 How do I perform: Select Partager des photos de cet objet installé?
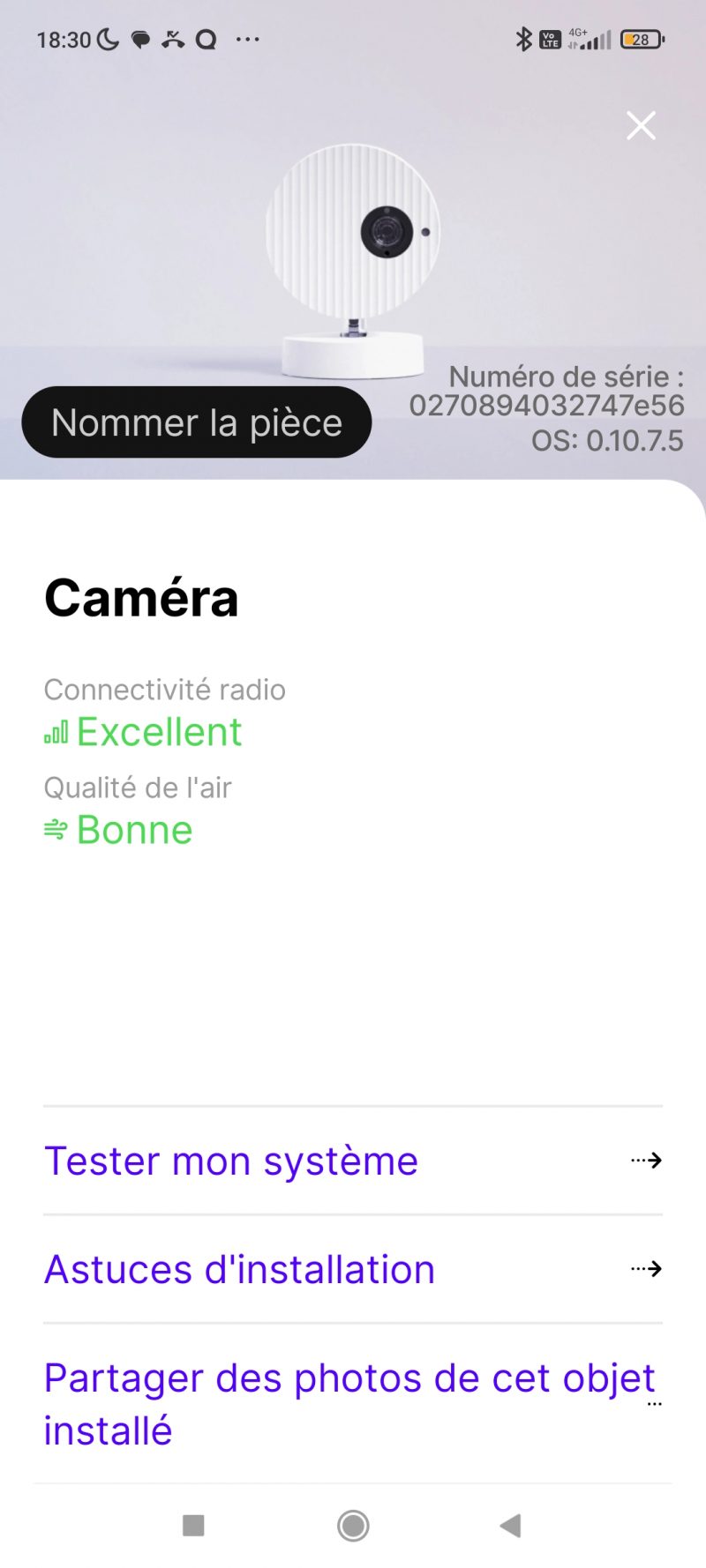point(352,1403)
